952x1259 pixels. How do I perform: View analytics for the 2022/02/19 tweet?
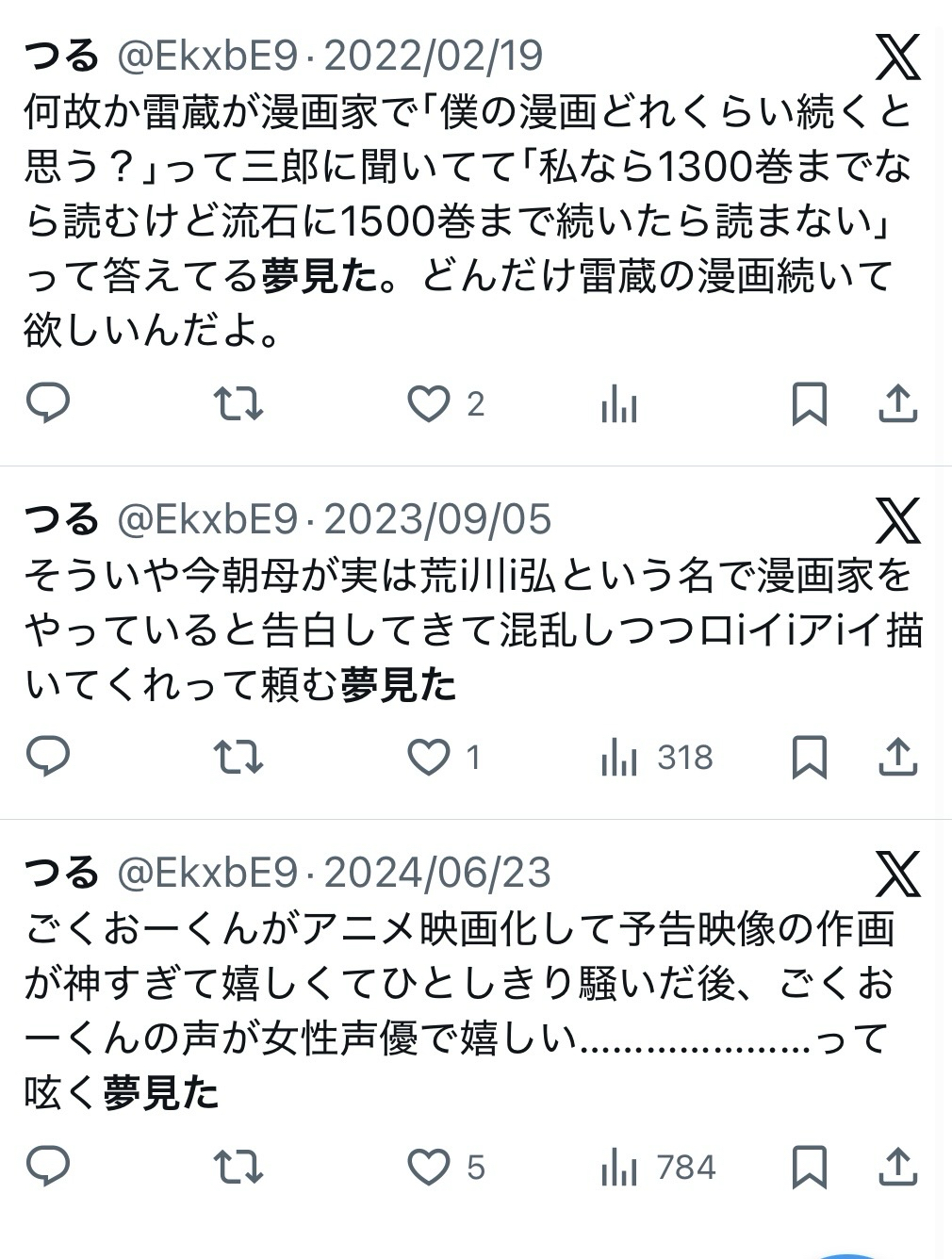(x=619, y=406)
